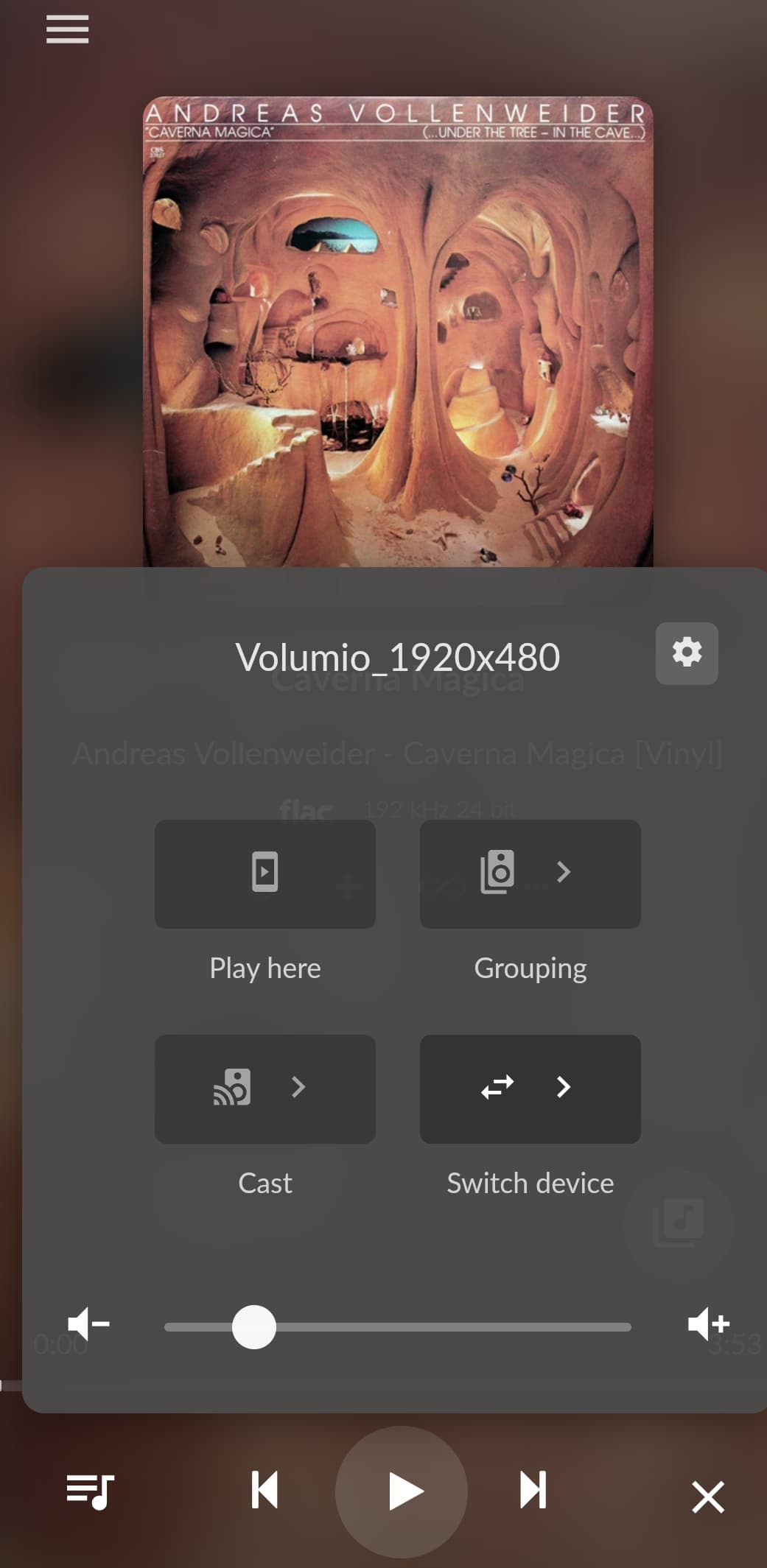Viewport: 767px width, 1568px height.
Task: Tap the Play here button
Action: pyautogui.click(x=265, y=873)
